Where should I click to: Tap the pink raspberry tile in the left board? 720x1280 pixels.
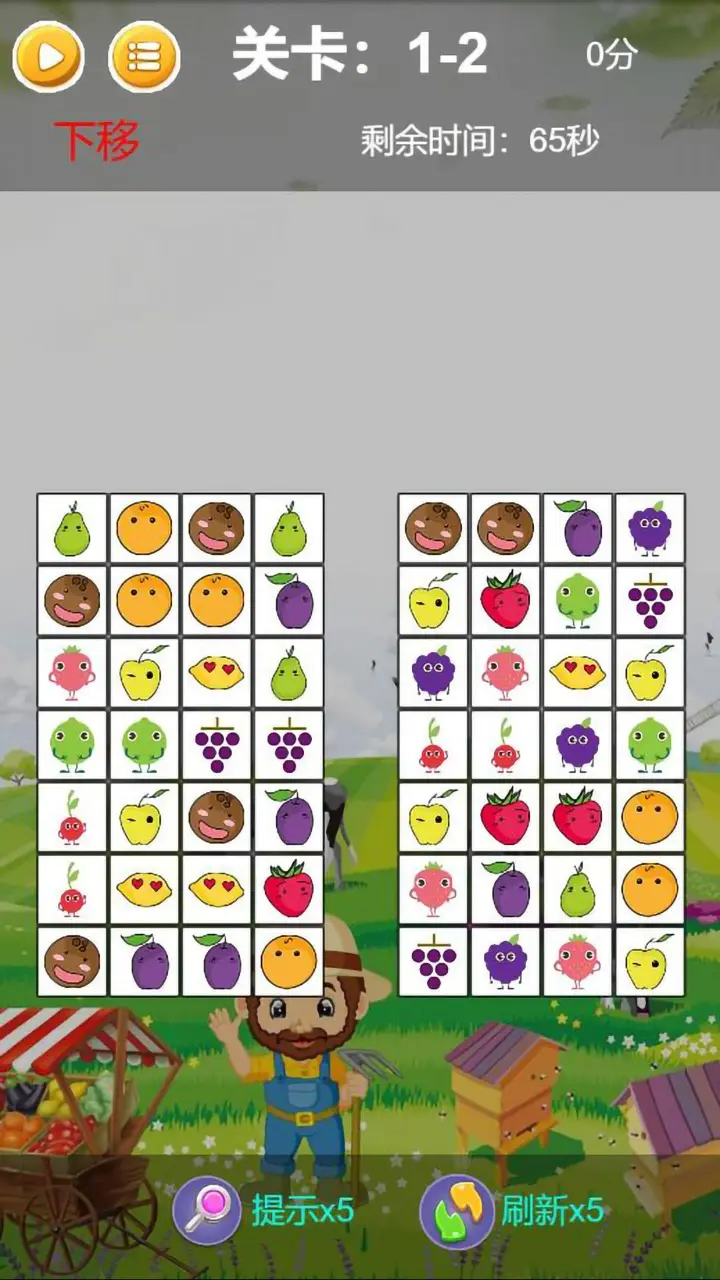click(72, 673)
